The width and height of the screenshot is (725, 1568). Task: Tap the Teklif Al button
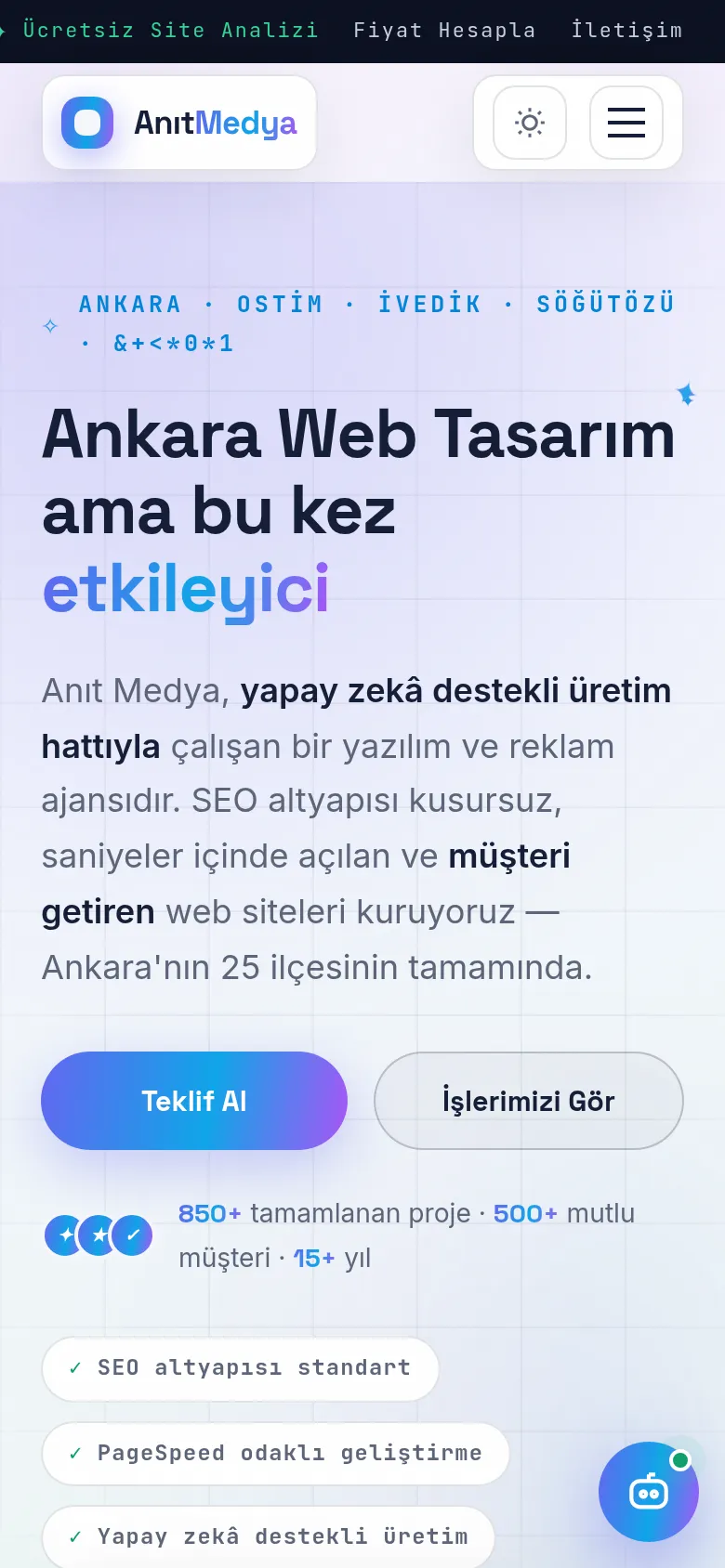tap(194, 1101)
